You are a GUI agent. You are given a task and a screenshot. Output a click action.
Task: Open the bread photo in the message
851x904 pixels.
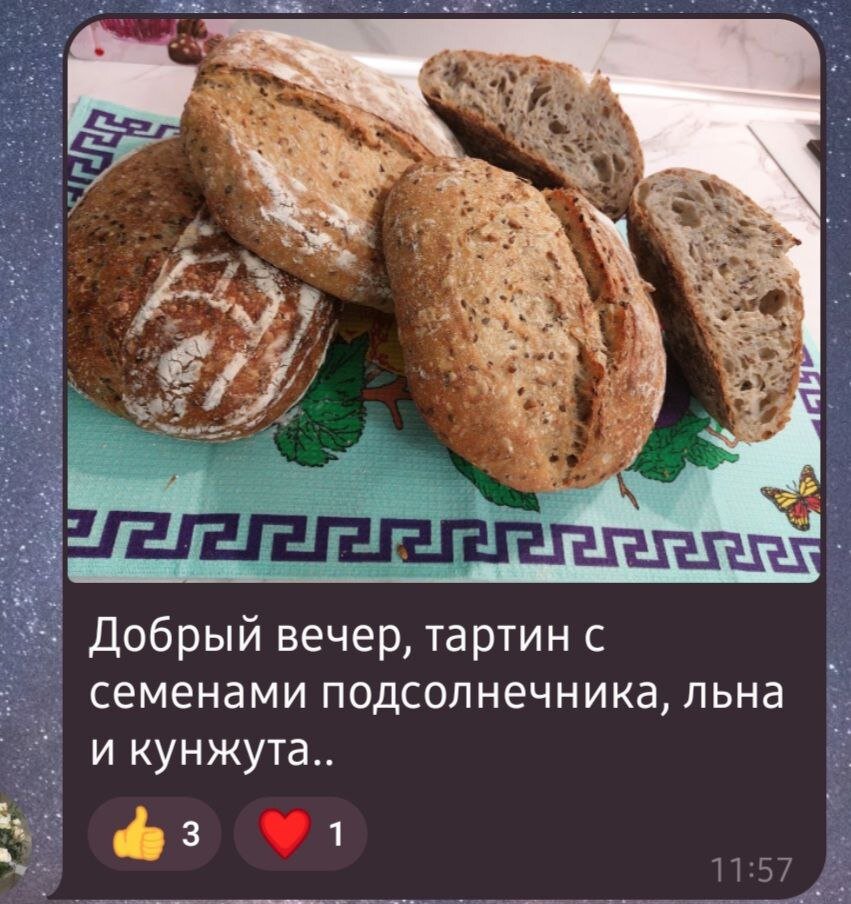tap(443, 300)
